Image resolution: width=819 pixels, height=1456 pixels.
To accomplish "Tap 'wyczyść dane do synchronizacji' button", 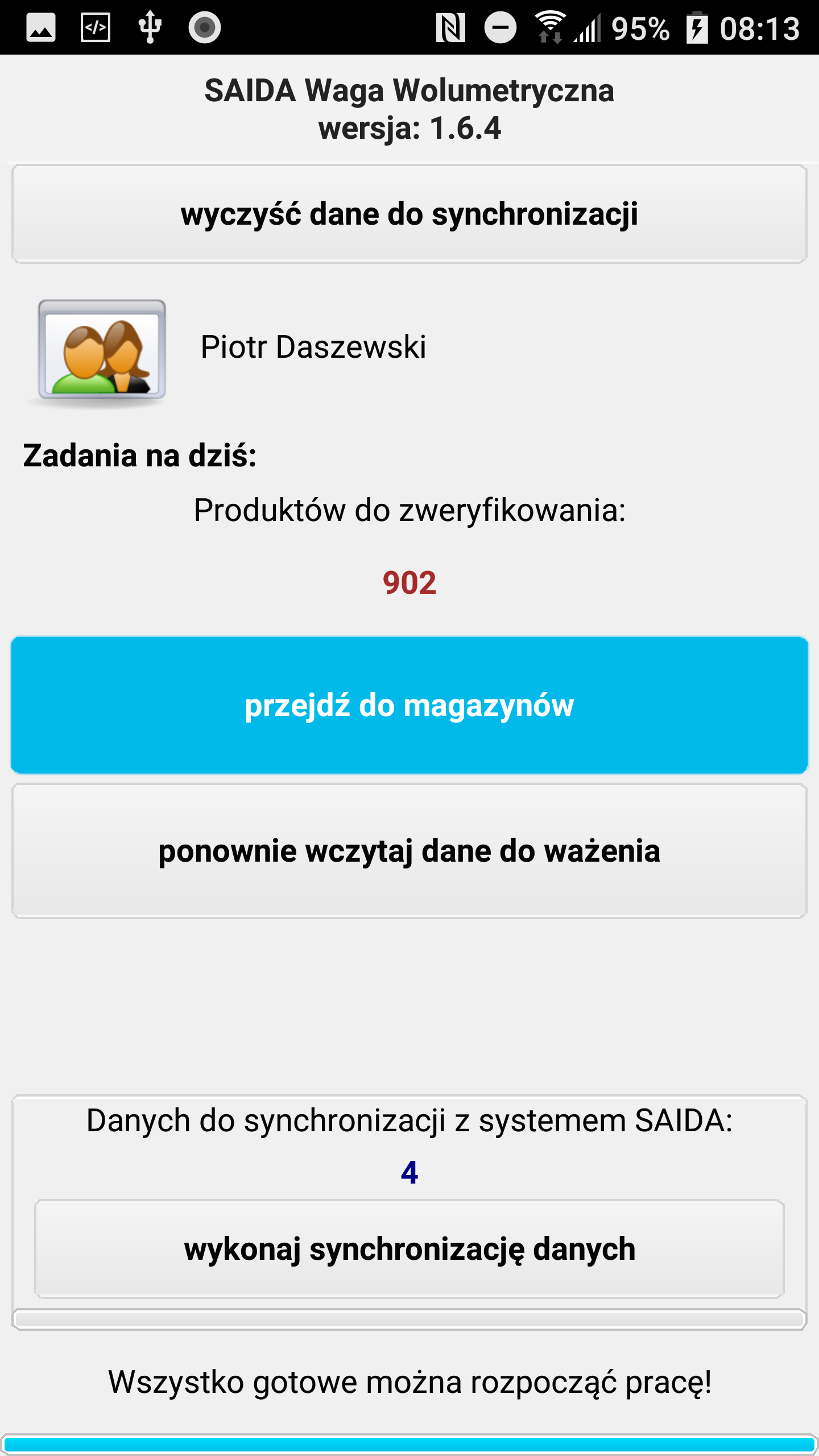I will [409, 214].
